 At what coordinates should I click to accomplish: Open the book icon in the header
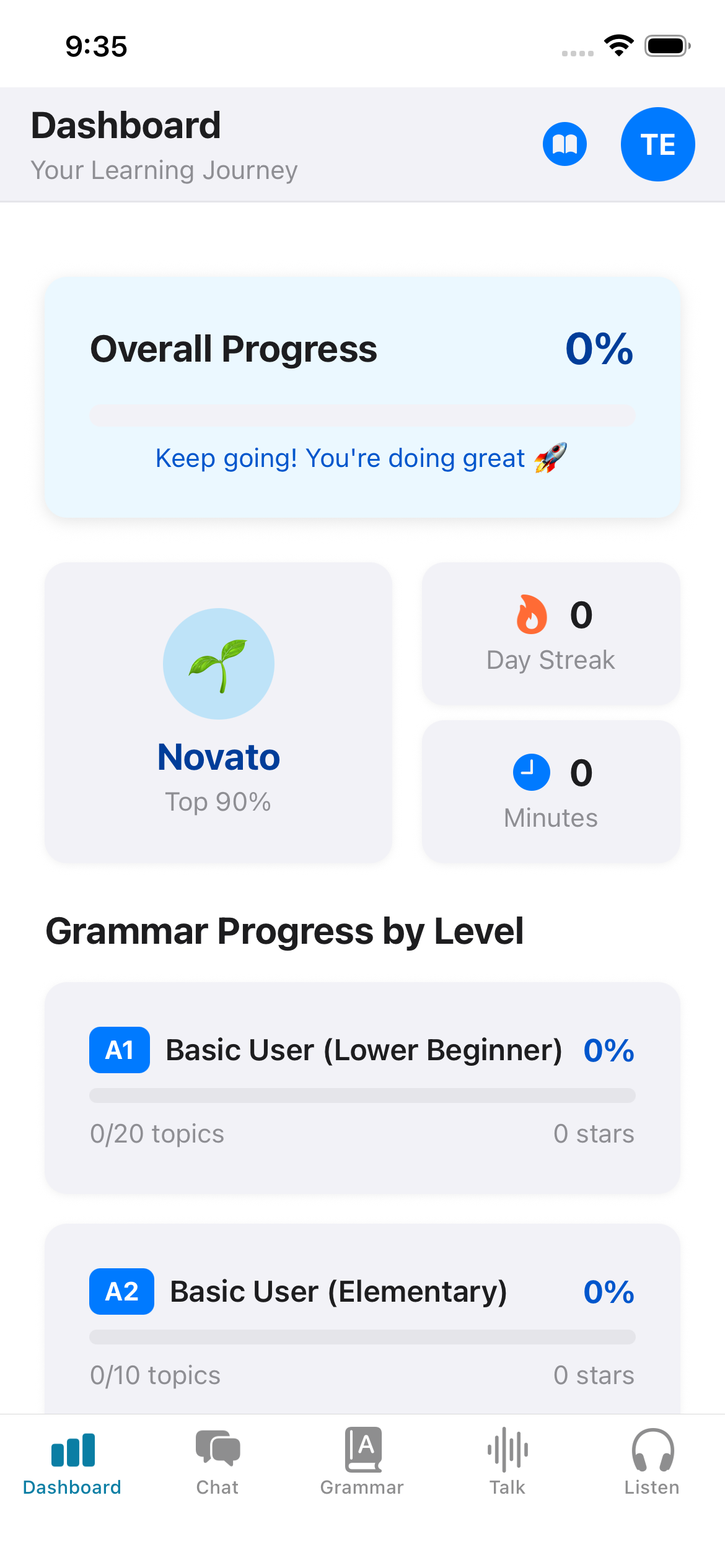click(x=565, y=144)
